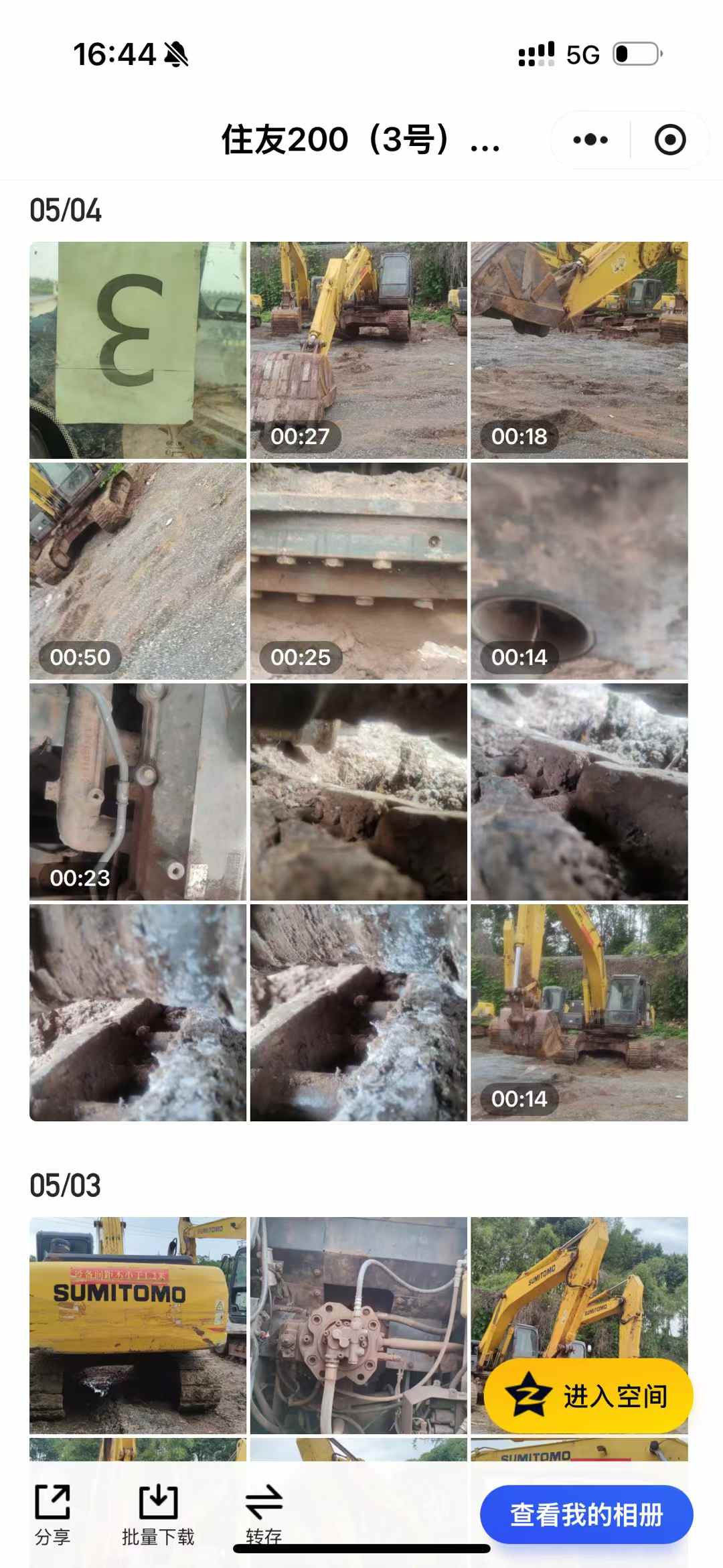Play the 00:50 video clip

click(x=138, y=571)
